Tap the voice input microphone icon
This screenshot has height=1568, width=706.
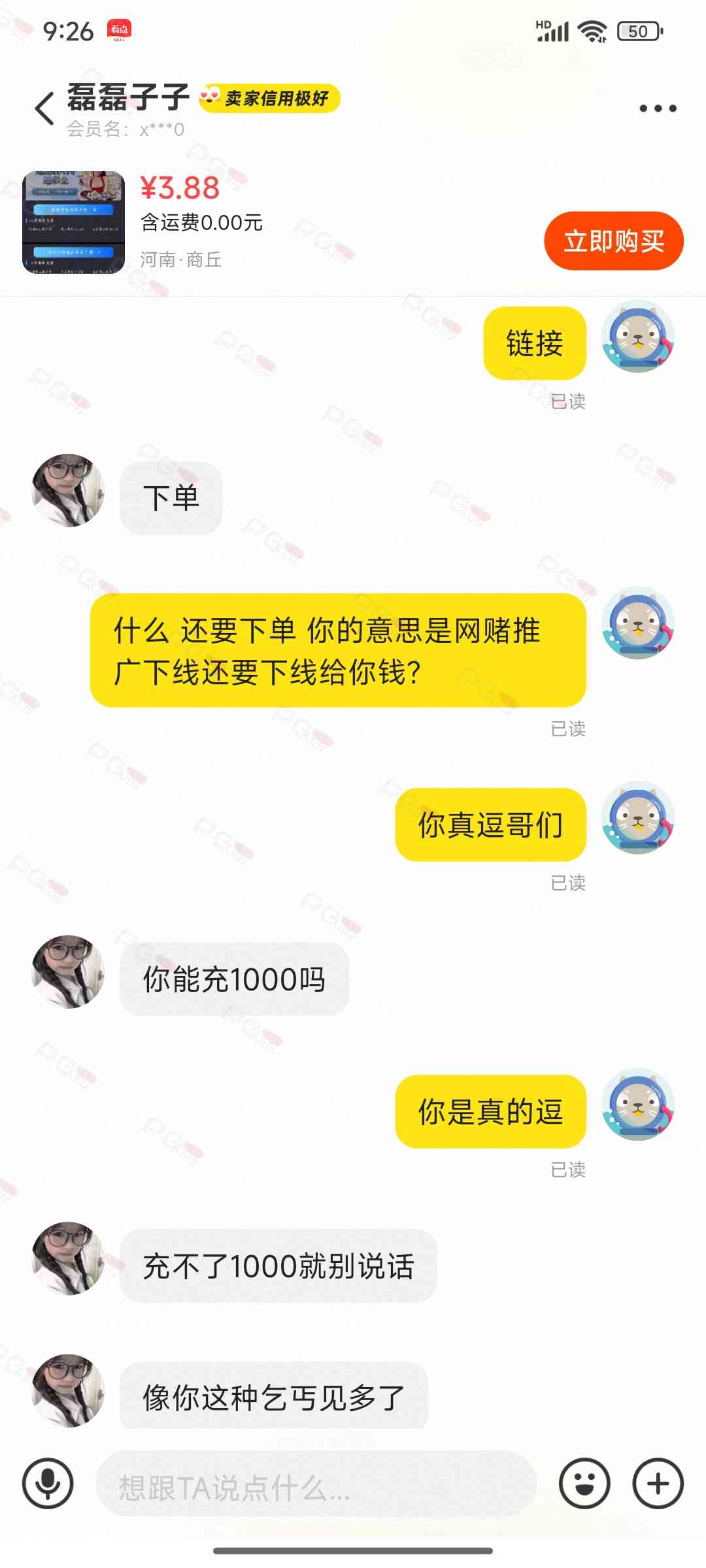[x=48, y=1484]
